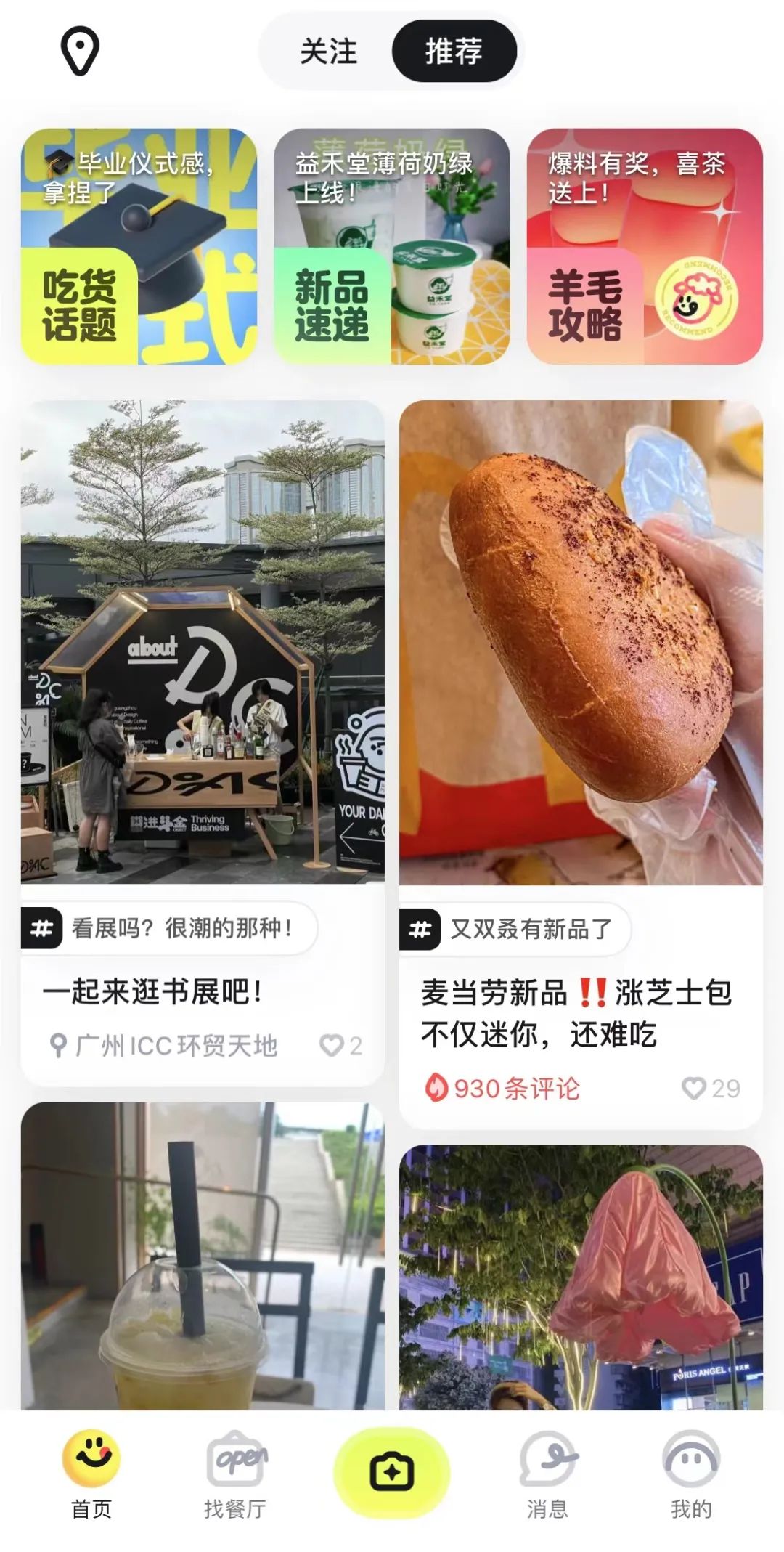Open the 新品速递 banner card
The width and height of the screenshot is (784, 1552).
click(391, 247)
